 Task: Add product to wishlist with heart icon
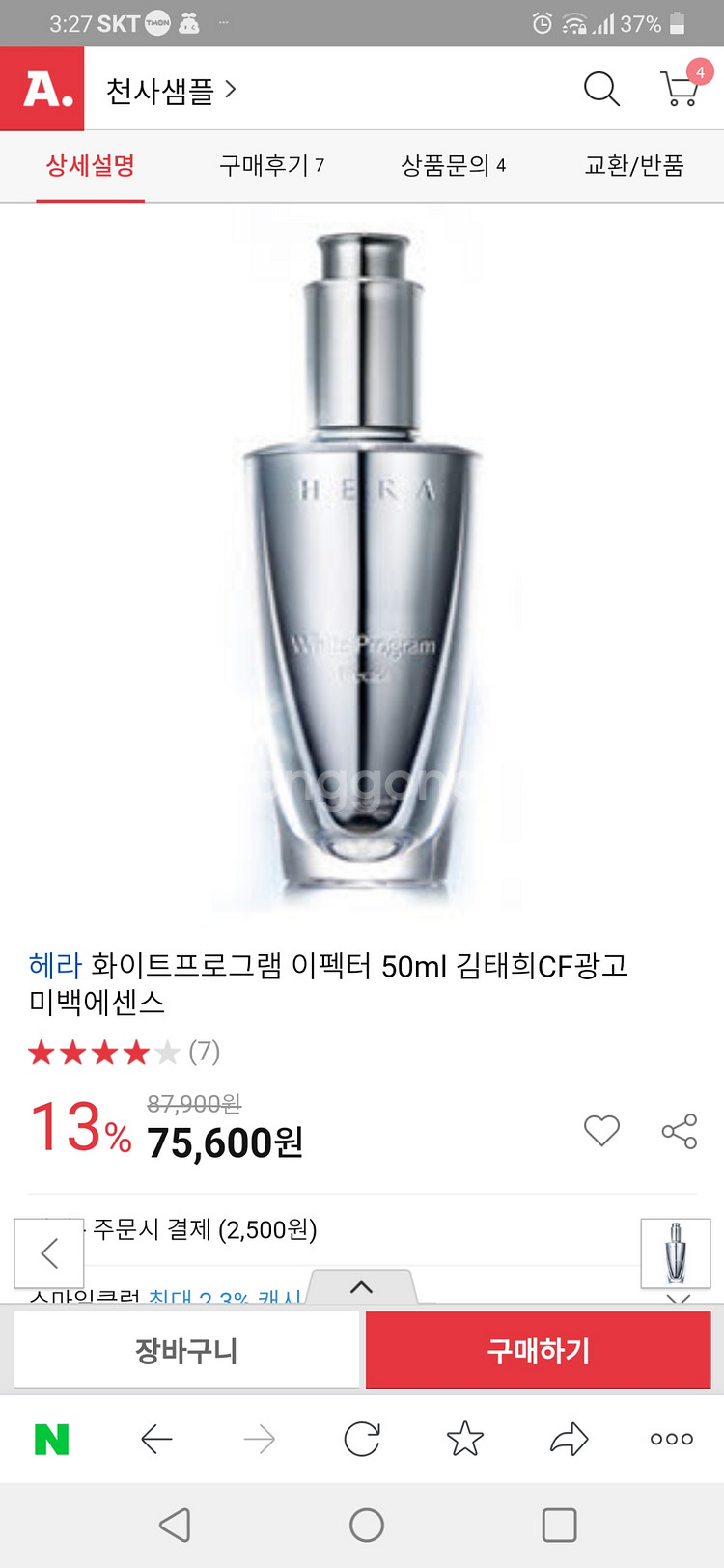601,1130
